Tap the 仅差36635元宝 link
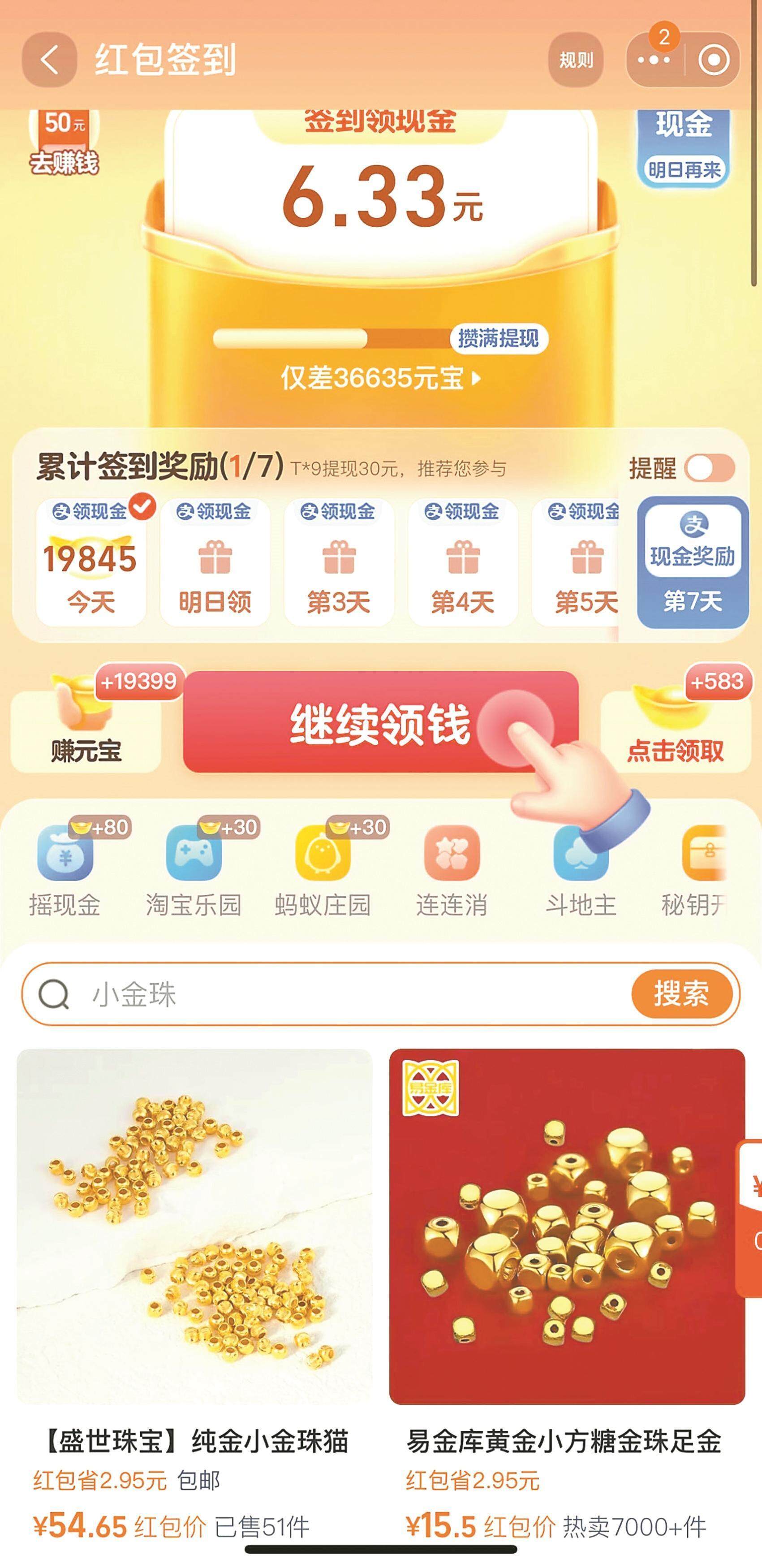Screen dimensions: 762x1568 coord(380,378)
